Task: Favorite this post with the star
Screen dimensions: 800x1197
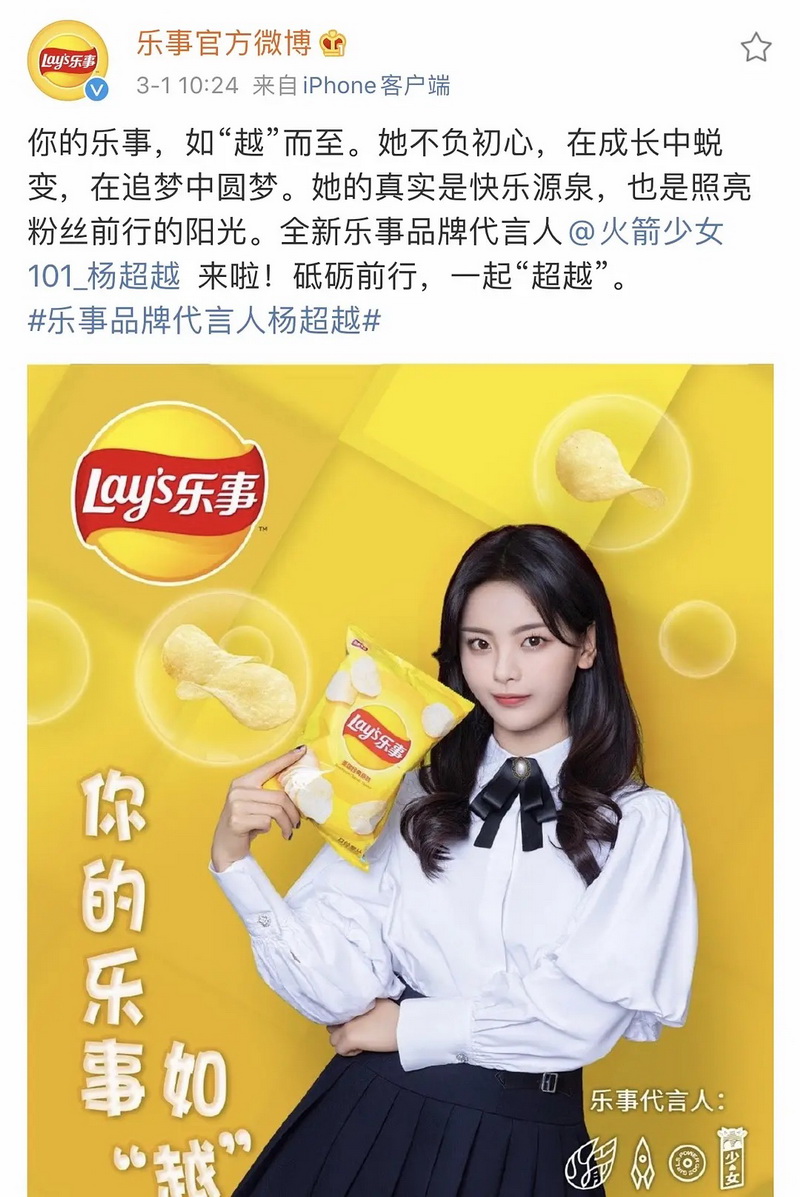Action: coord(756,47)
